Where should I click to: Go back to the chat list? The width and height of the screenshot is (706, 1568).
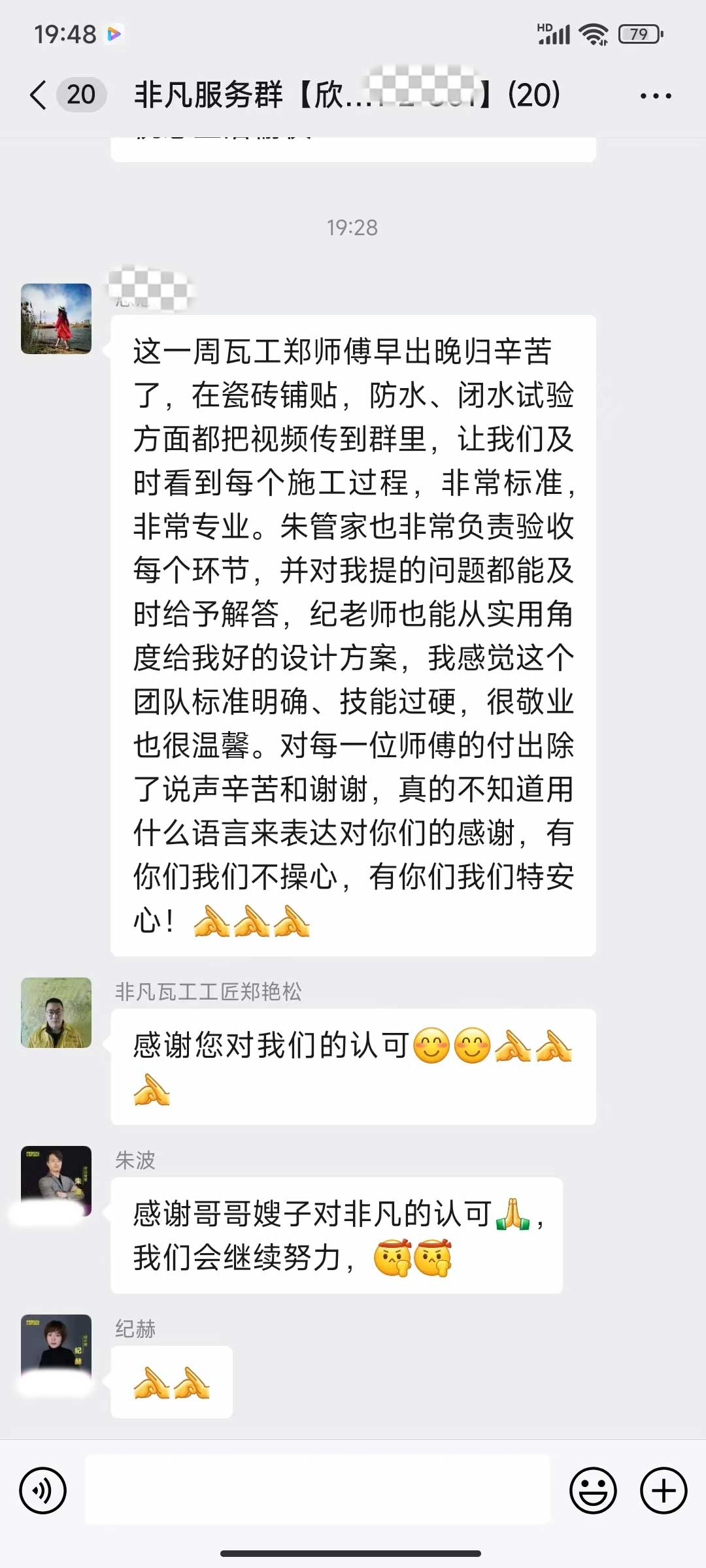39,95
